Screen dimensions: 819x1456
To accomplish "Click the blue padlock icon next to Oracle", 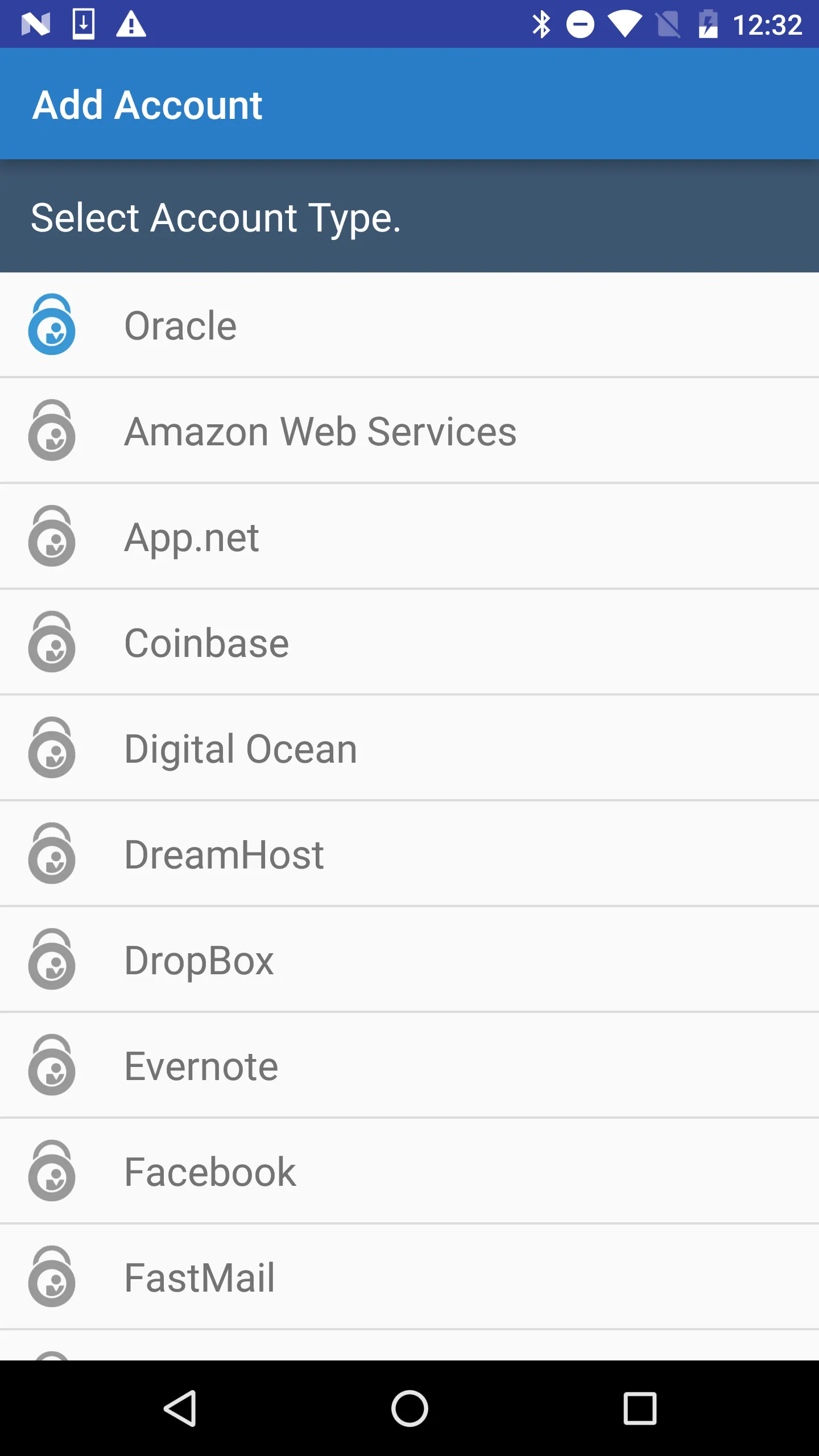I will pyautogui.click(x=52, y=325).
